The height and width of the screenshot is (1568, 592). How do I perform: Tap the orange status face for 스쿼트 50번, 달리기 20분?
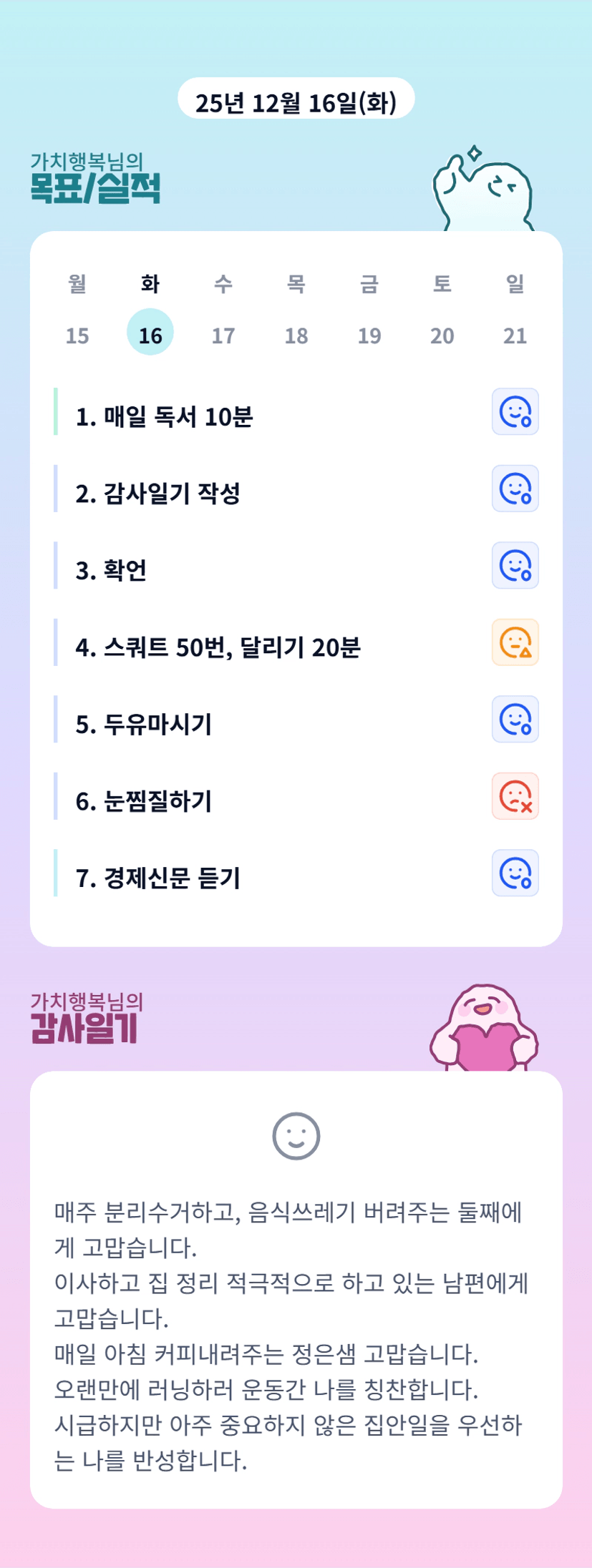click(515, 642)
